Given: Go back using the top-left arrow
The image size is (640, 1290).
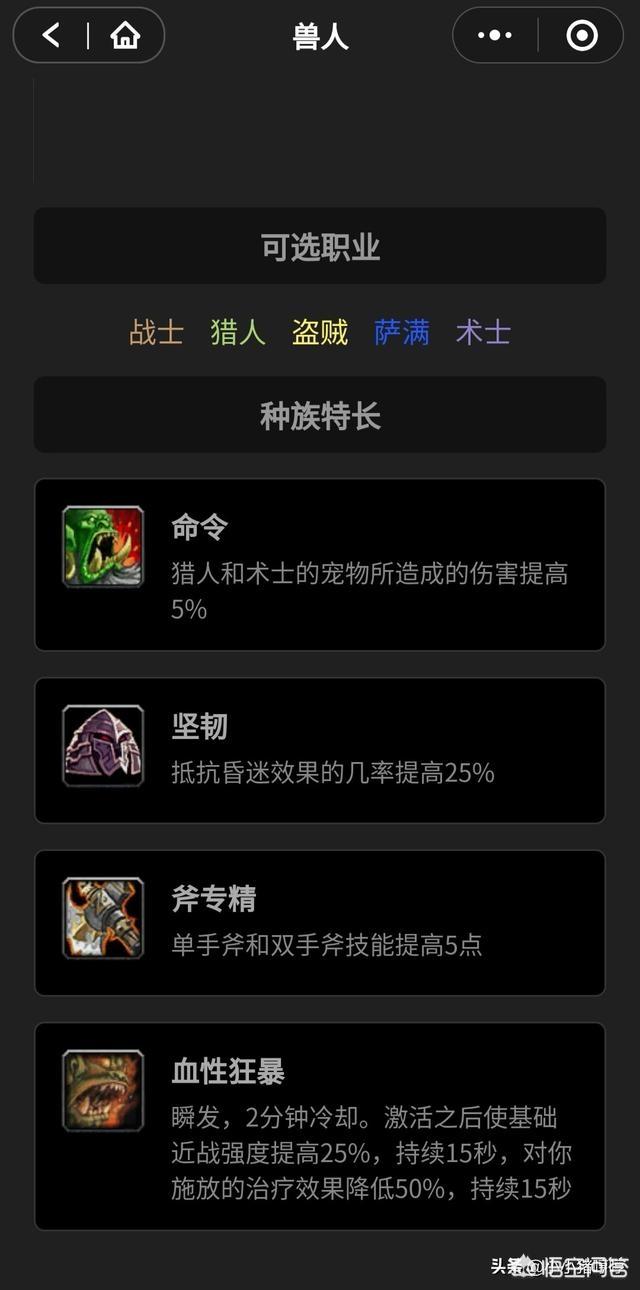Looking at the screenshot, I should (51, 36).
